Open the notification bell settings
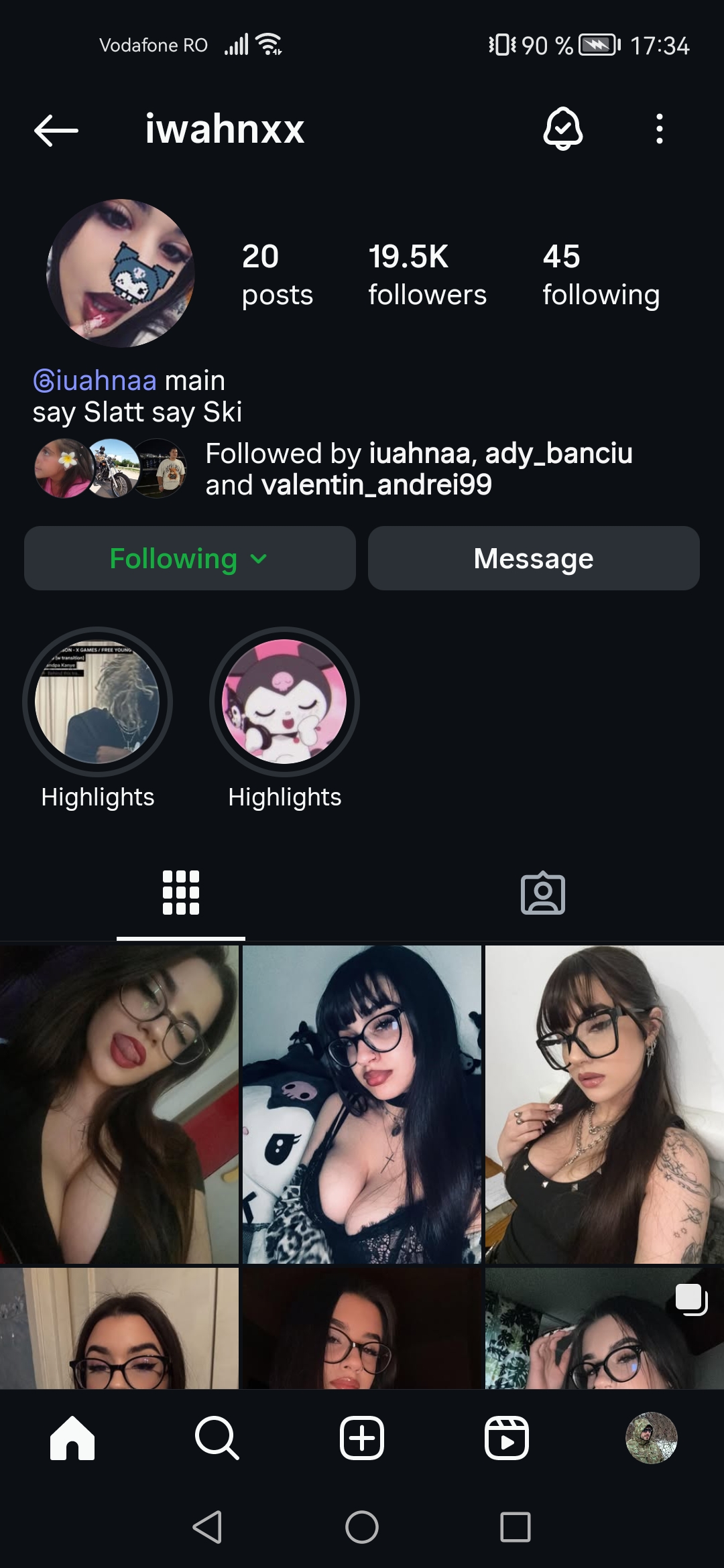Viewport: 724px width, 1568px height. pos(562,129)
